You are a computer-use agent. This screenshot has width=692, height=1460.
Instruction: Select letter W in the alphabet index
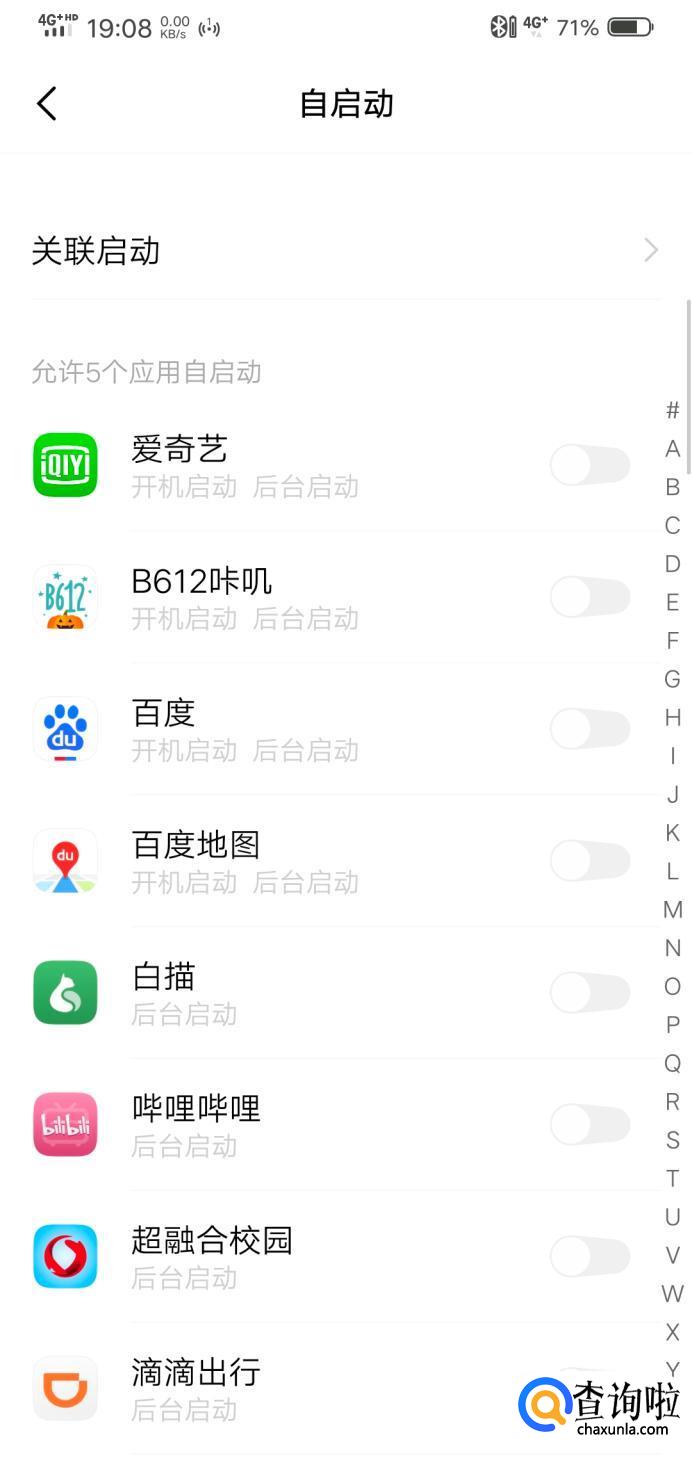pos(673,1294)
